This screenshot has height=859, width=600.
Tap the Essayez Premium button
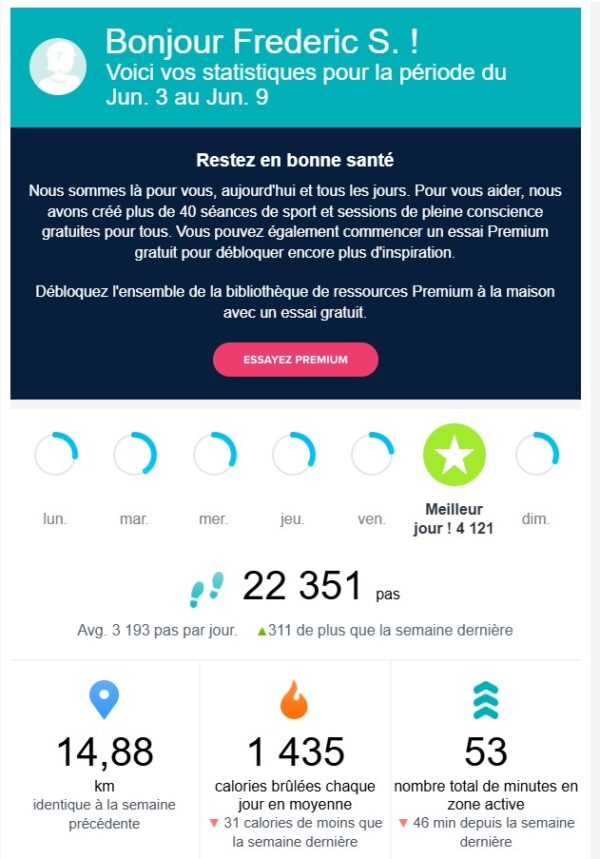[295, 359]
